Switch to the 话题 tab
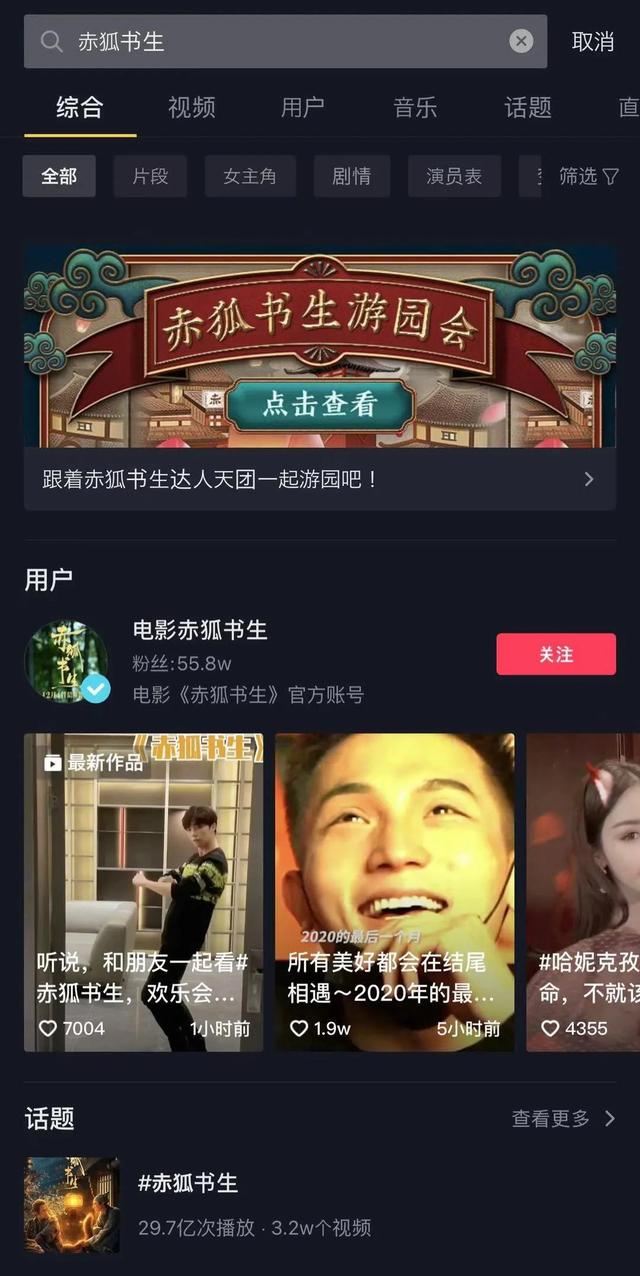The width and height of the screenshot is (640, 1276). coord(528,107)
